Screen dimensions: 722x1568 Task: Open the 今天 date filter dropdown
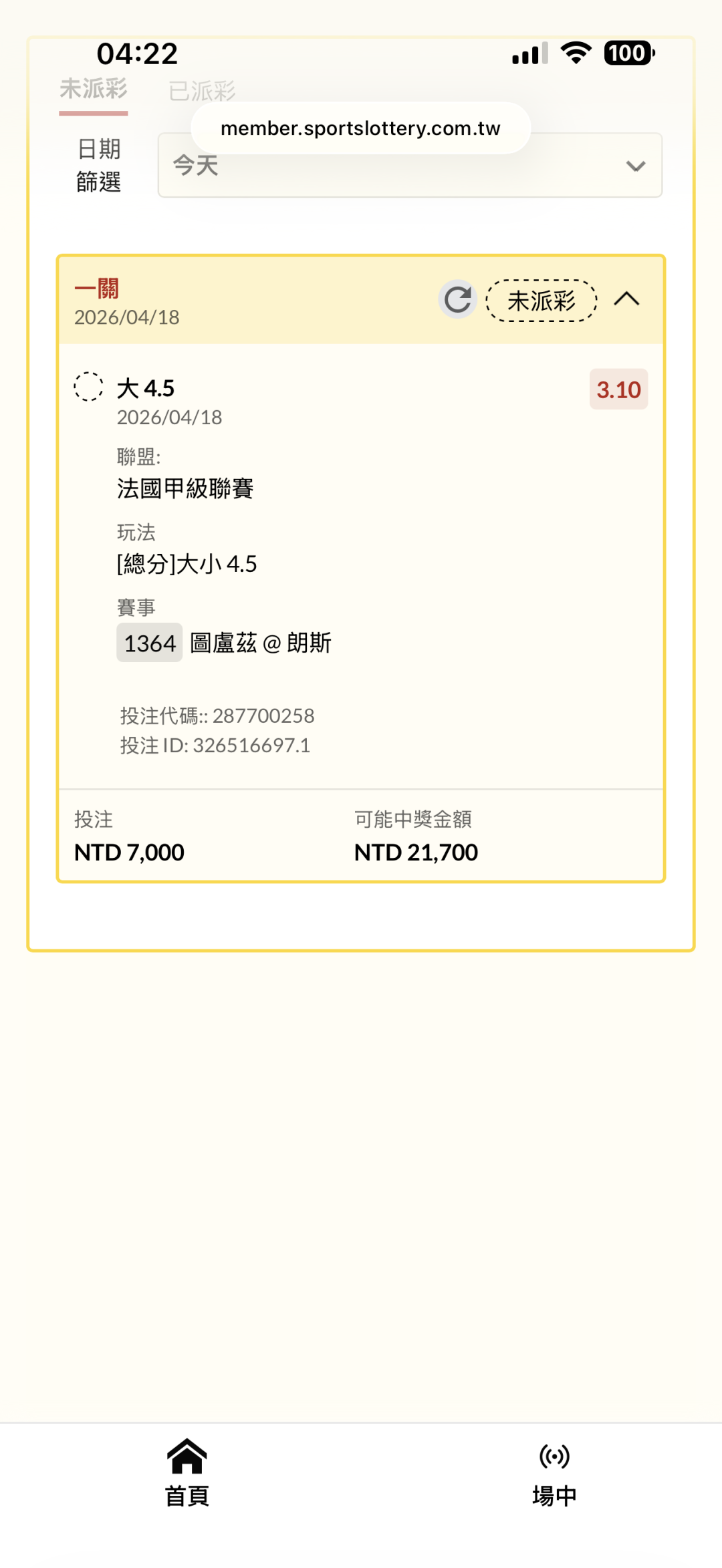[410, 165]
